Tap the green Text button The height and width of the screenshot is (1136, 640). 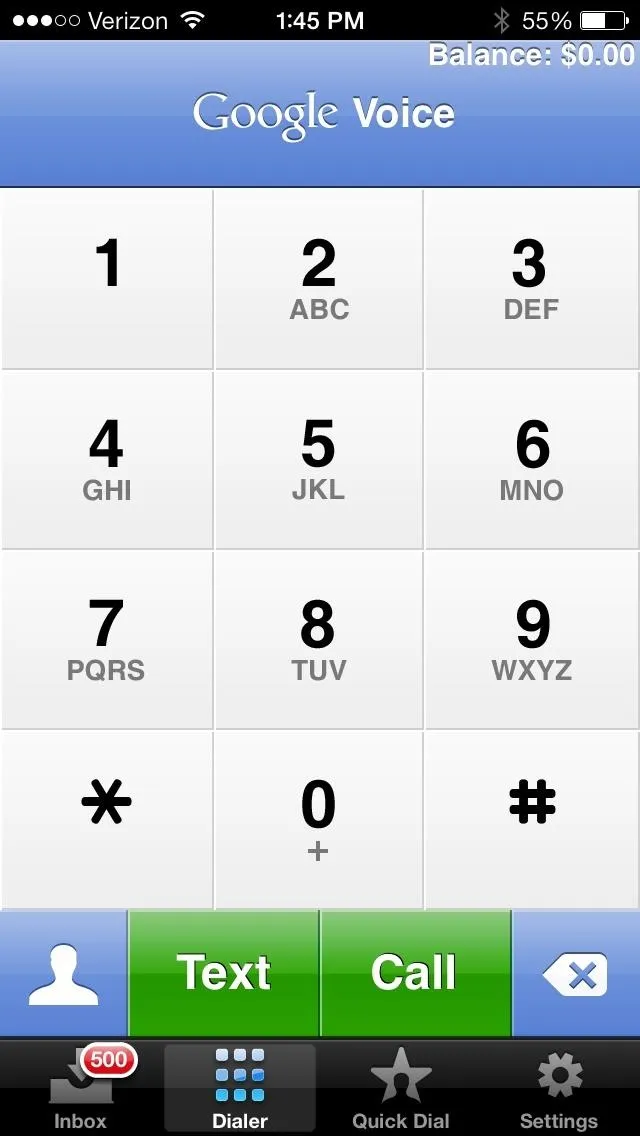(224, 973)
